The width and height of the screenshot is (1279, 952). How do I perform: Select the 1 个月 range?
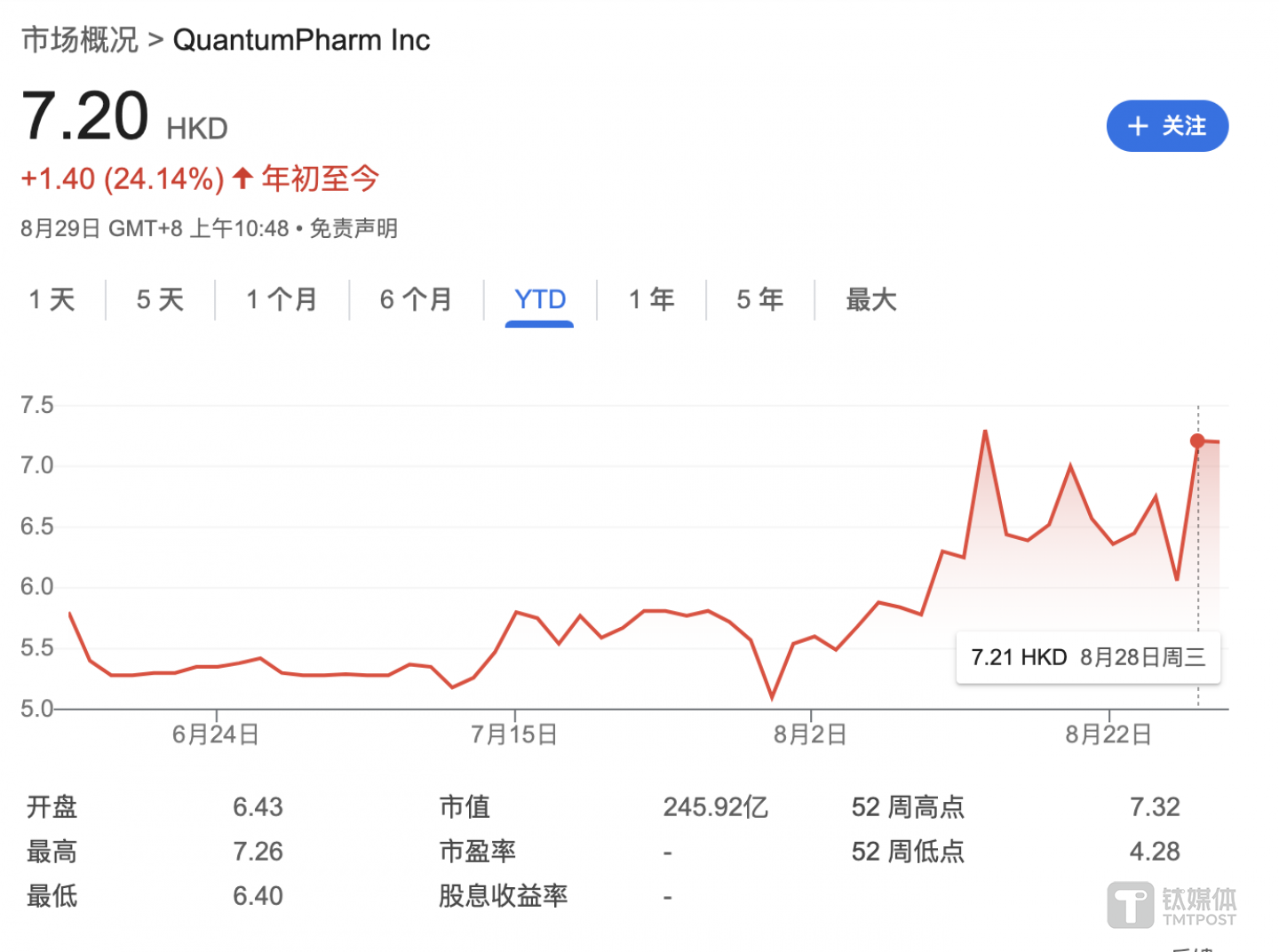(x=282, y=299)
